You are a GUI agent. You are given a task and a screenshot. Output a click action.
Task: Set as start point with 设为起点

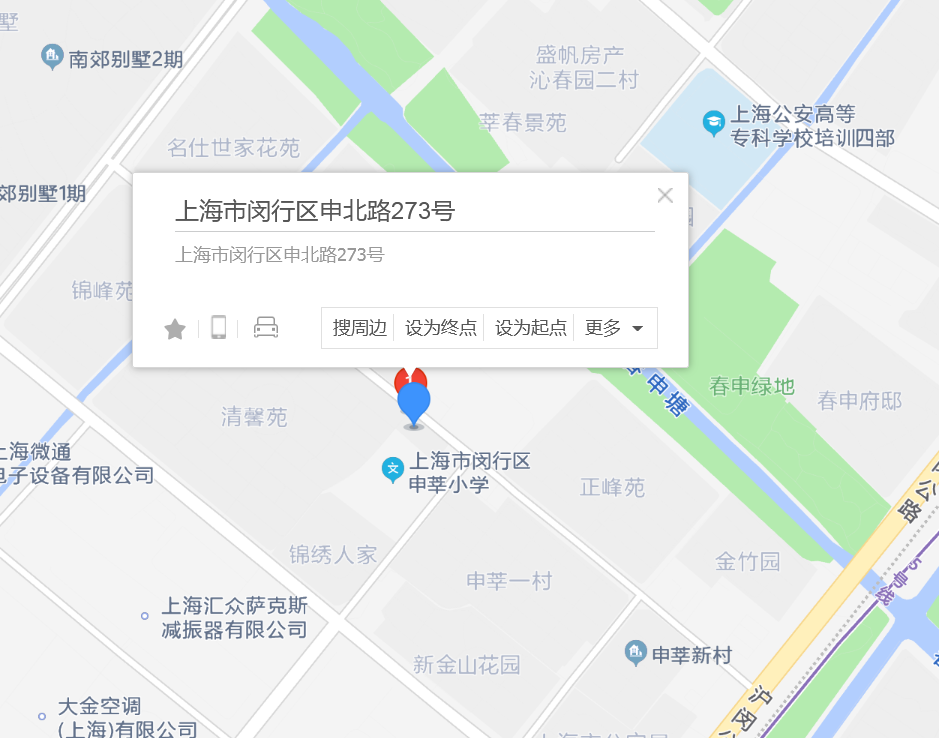(x=530, y=328)
